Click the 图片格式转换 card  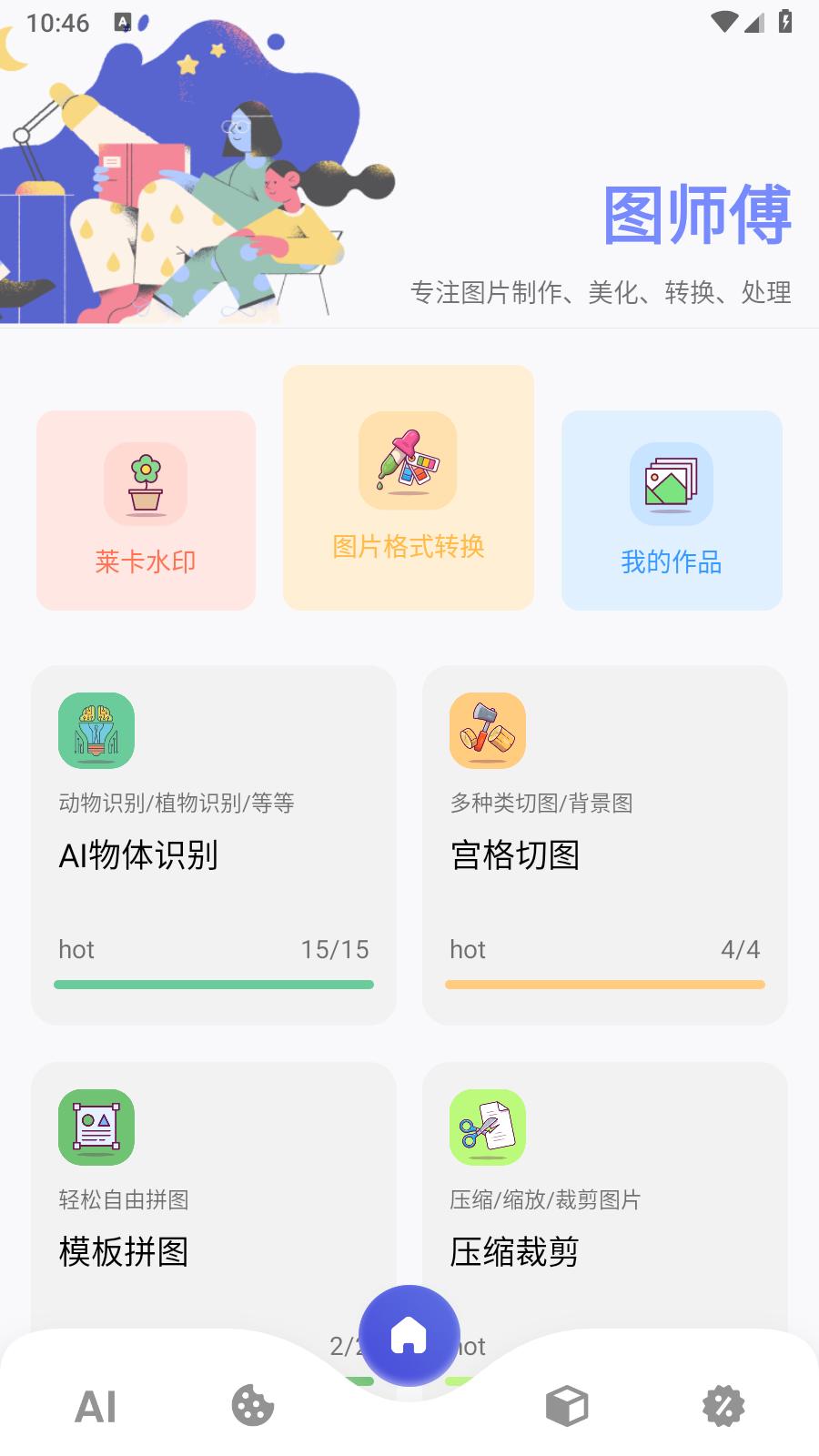pyautogui.click(x=409, y=488)
